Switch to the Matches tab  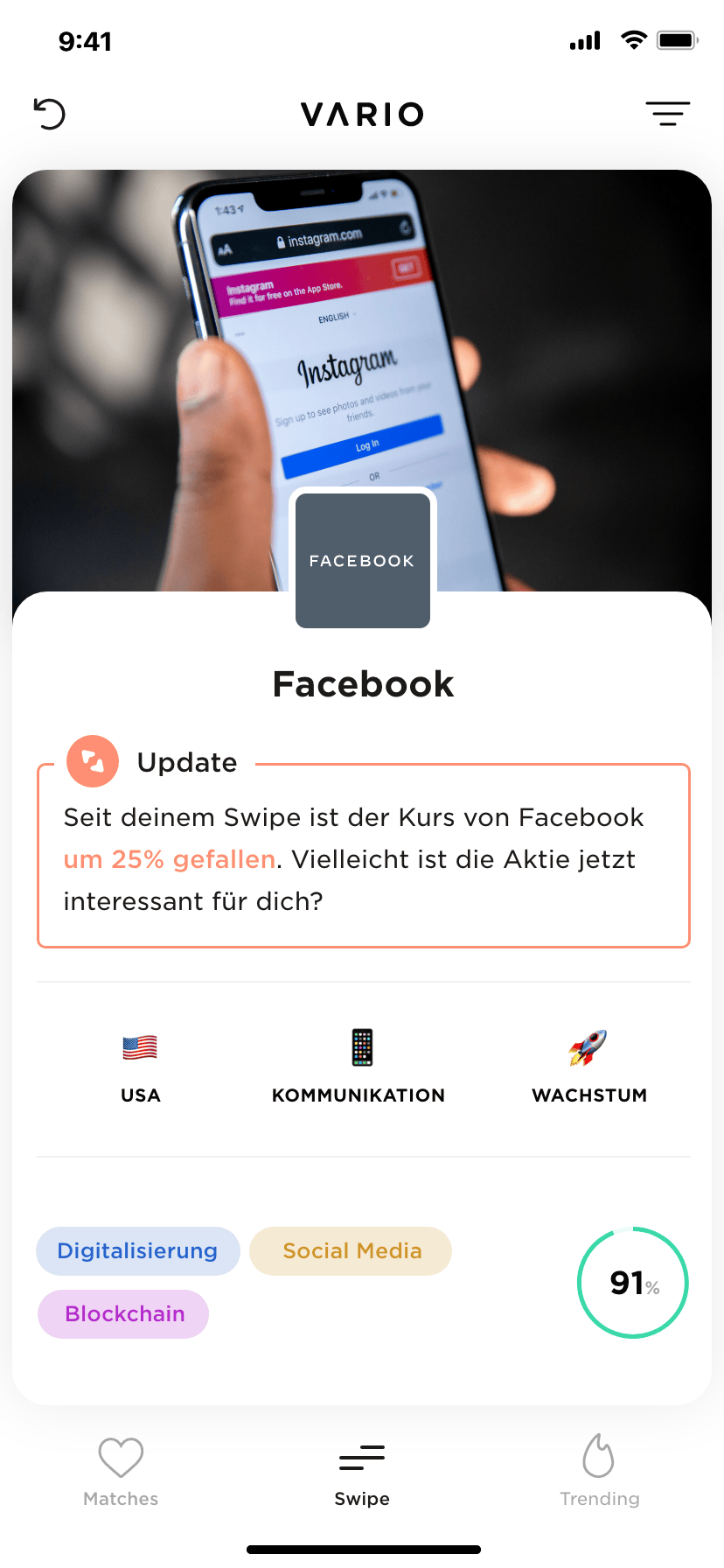121,1472
